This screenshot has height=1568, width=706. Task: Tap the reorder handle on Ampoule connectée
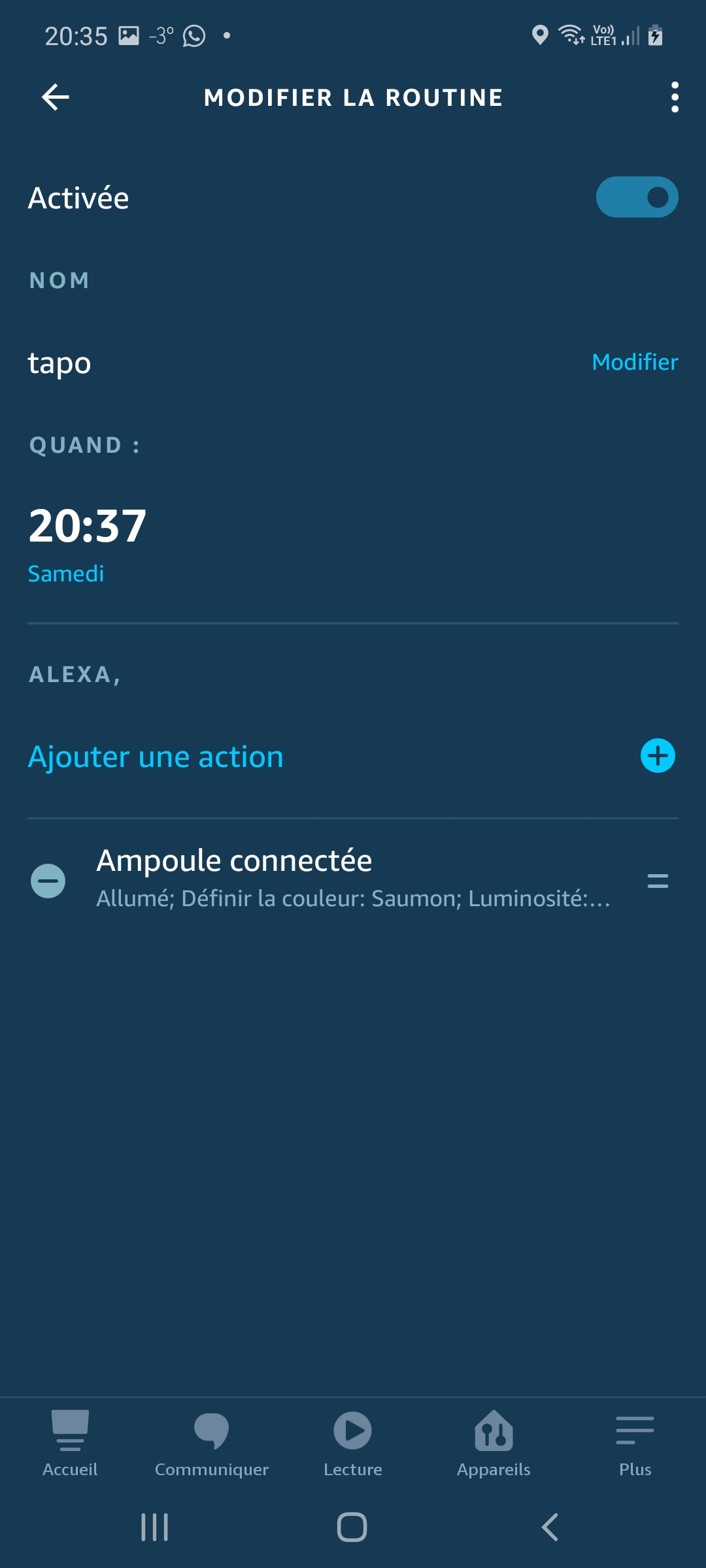[x=658, y=881]
